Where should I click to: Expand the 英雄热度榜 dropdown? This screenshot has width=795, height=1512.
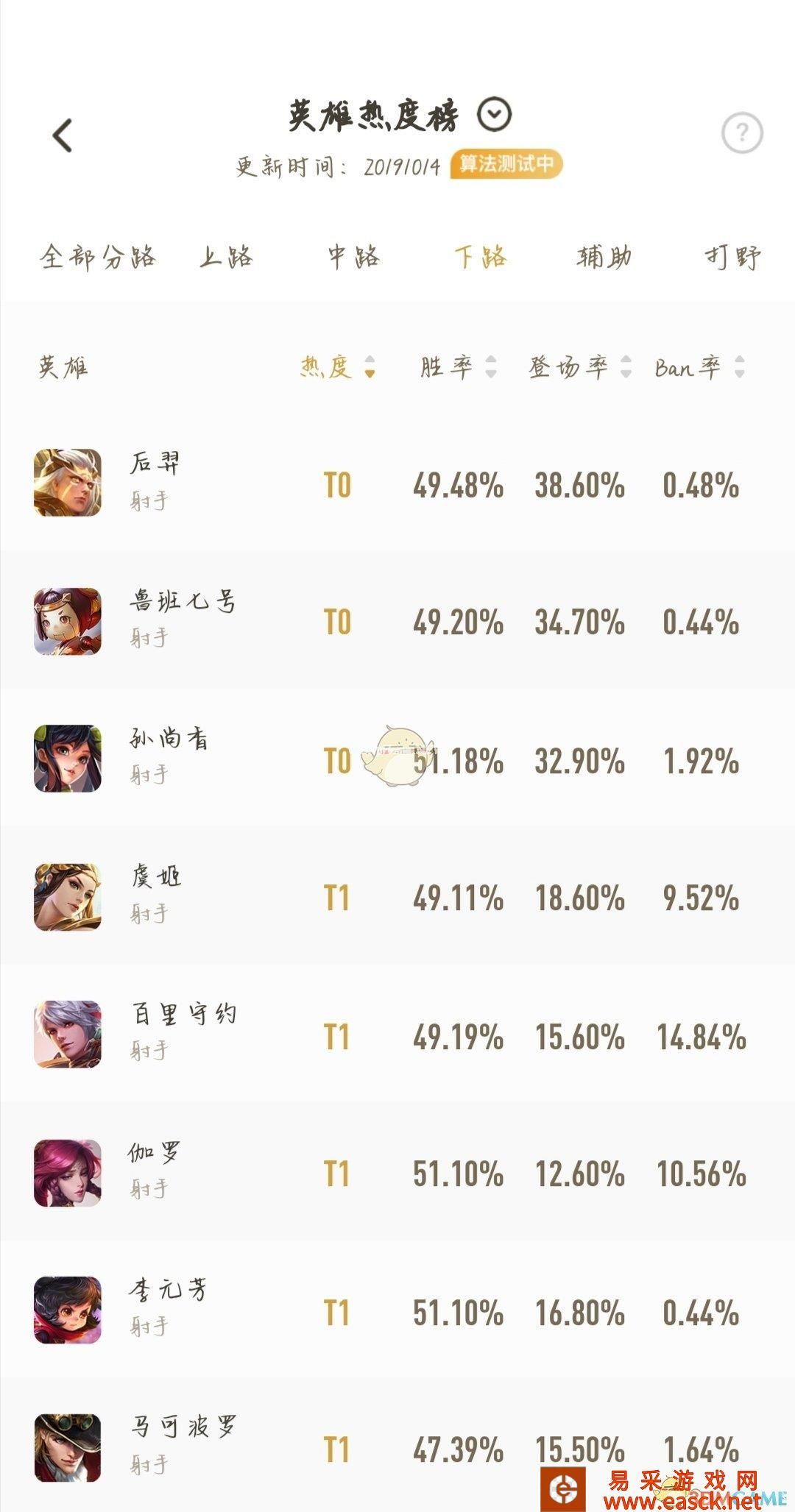click(494, 115)
